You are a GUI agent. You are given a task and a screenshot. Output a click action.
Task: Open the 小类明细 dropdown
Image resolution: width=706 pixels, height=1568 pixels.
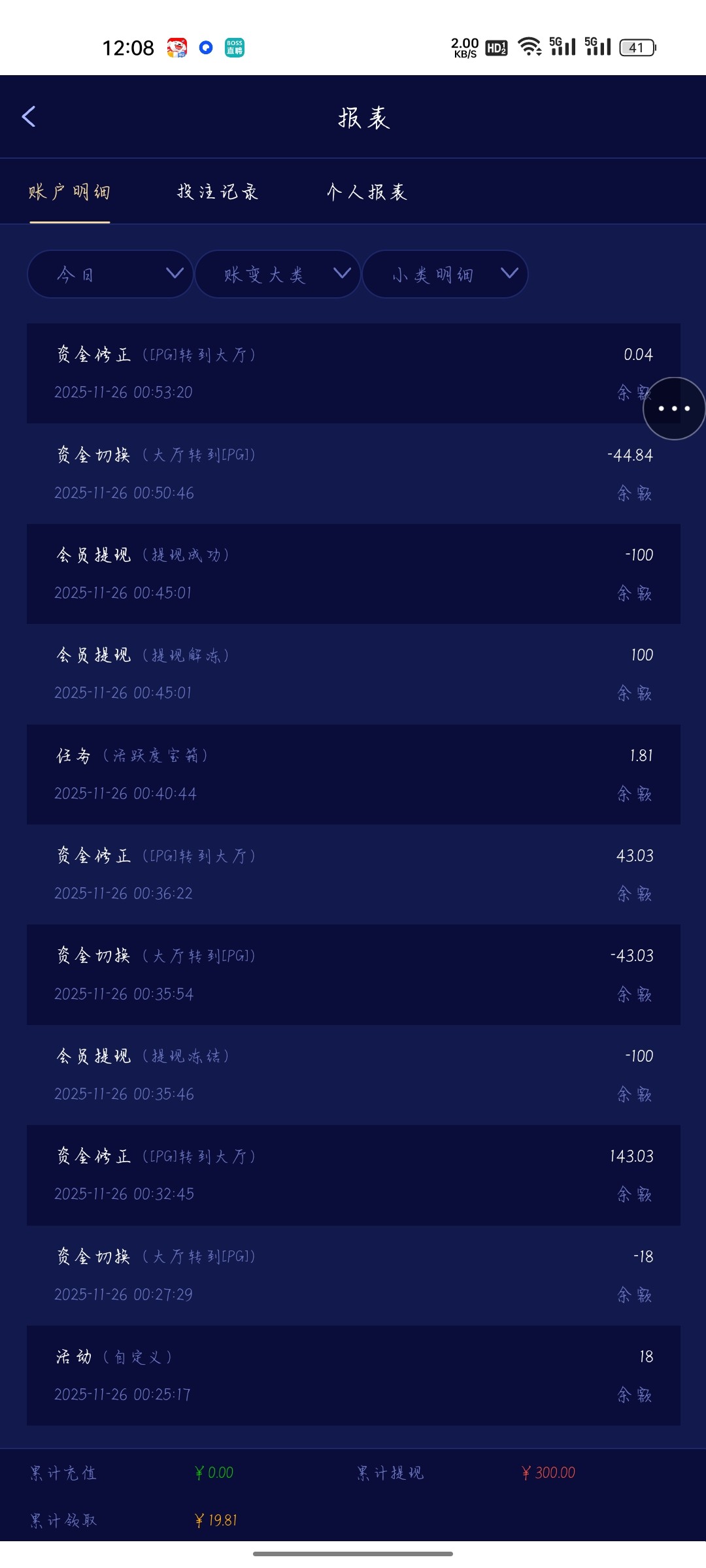pos(445,274)
